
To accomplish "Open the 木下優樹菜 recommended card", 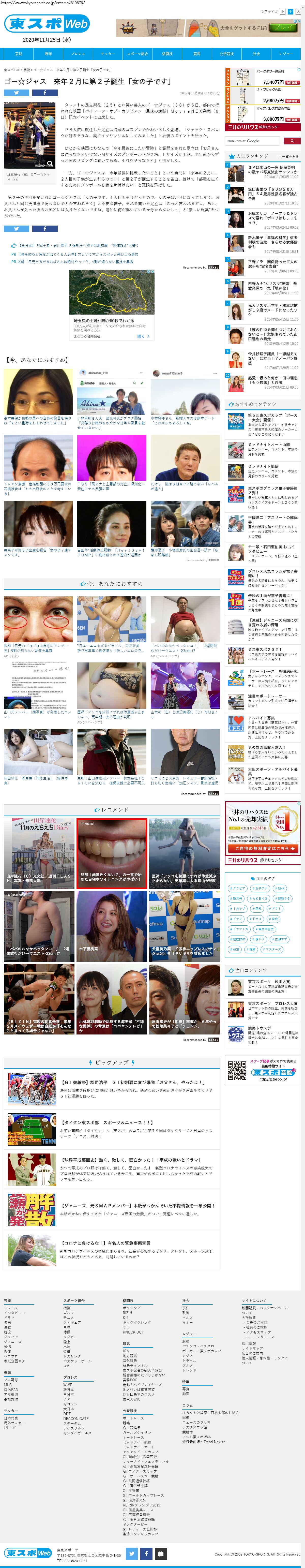I will [x=112, y=919].
